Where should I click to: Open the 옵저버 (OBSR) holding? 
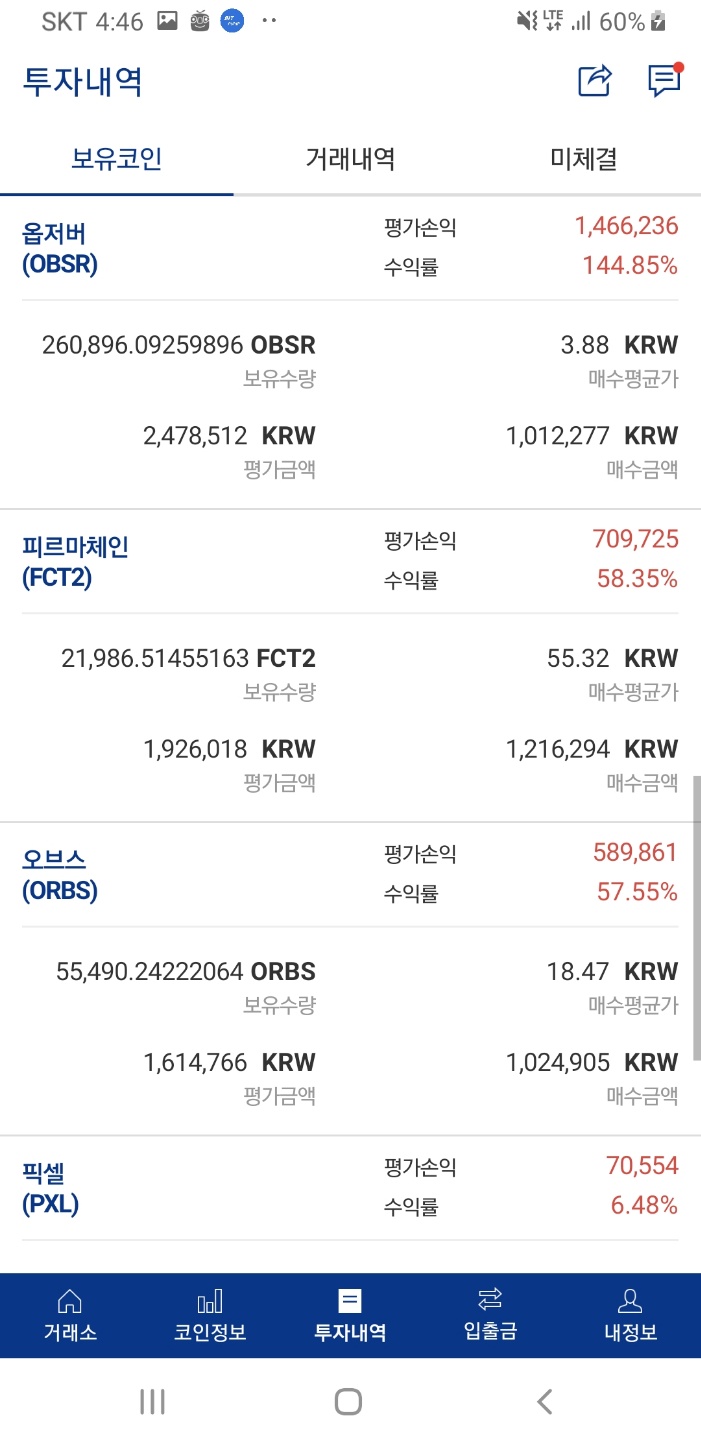click(60, 248)
